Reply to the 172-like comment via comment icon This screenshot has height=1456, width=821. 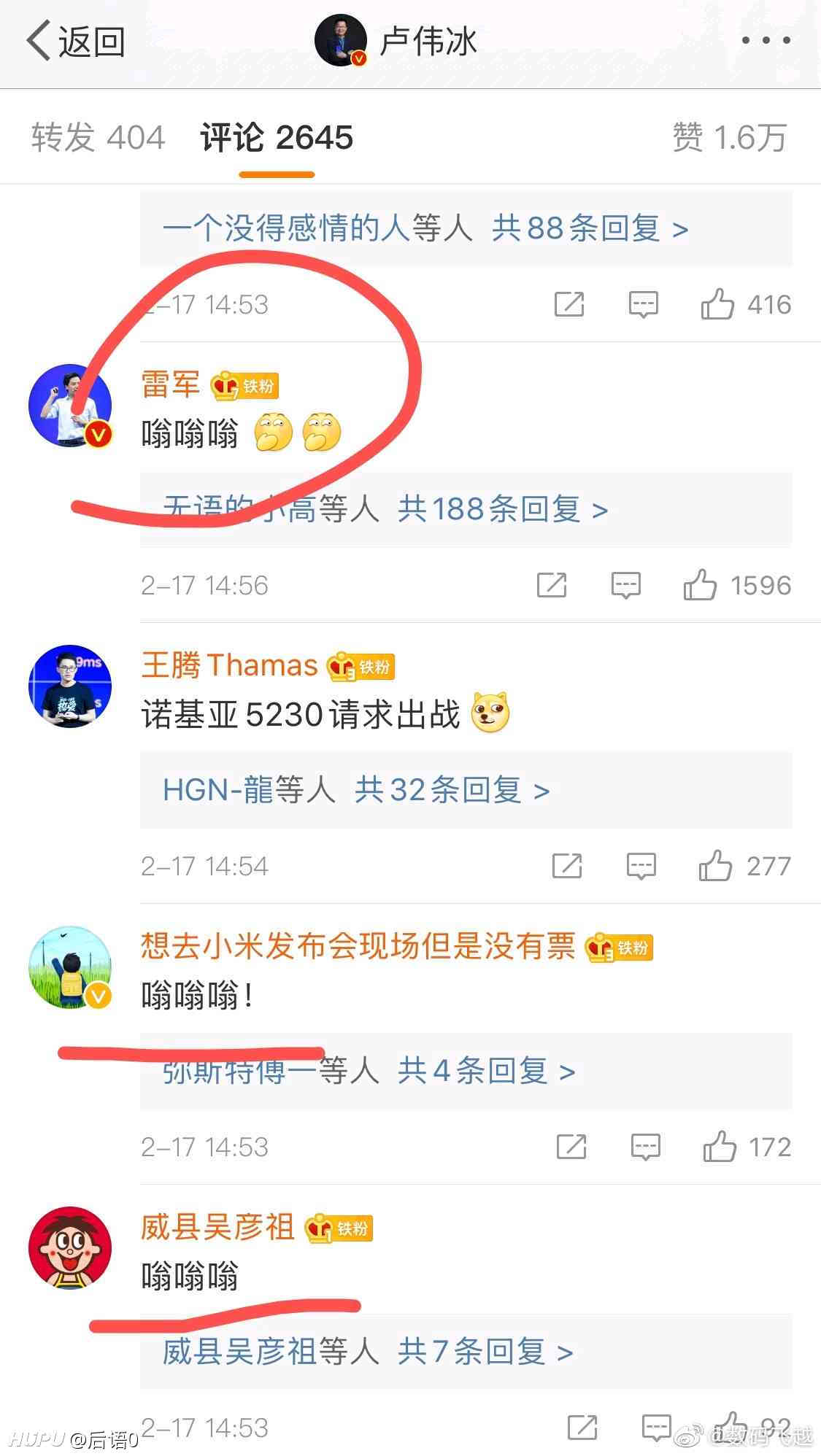pos(646,1147)
